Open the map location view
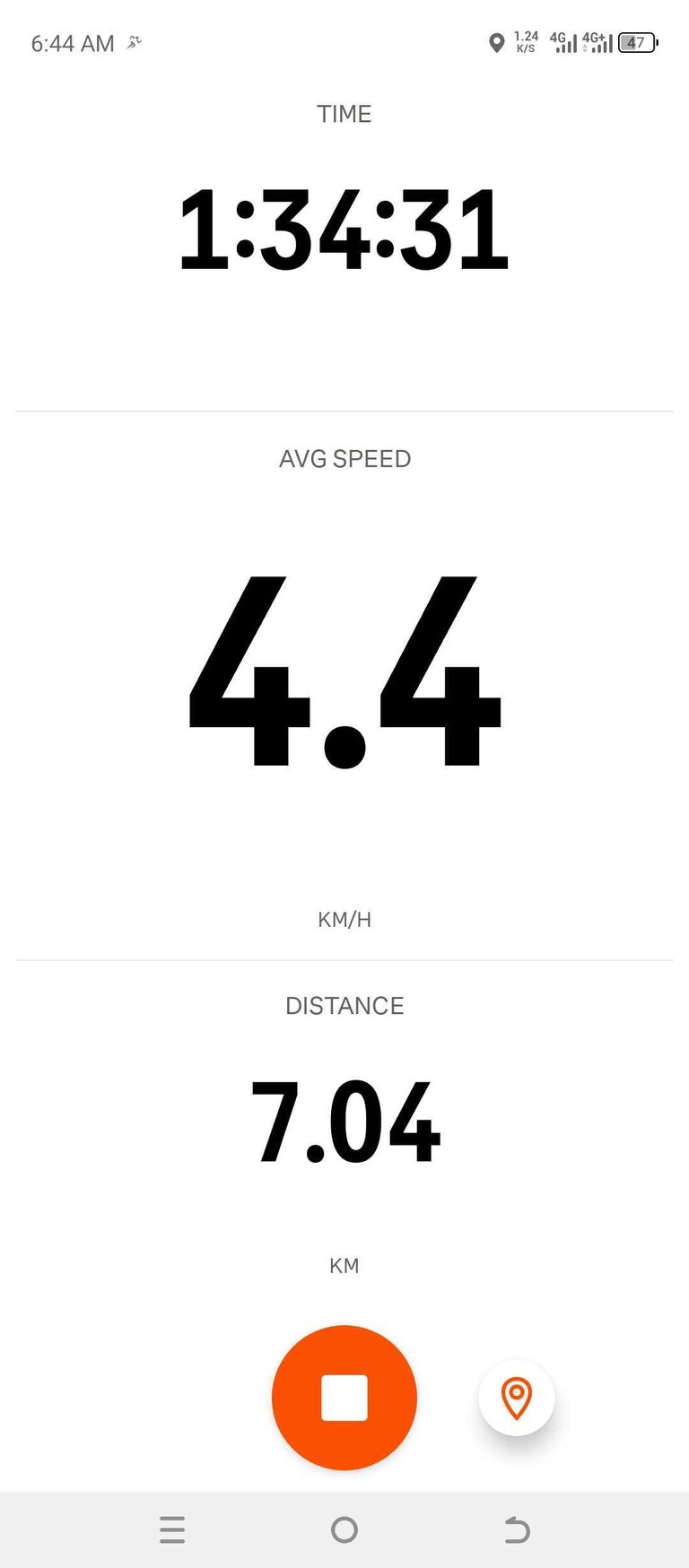Image resolution: width=689 pixels, height=1568 pixels. [x=517, y=1397]
